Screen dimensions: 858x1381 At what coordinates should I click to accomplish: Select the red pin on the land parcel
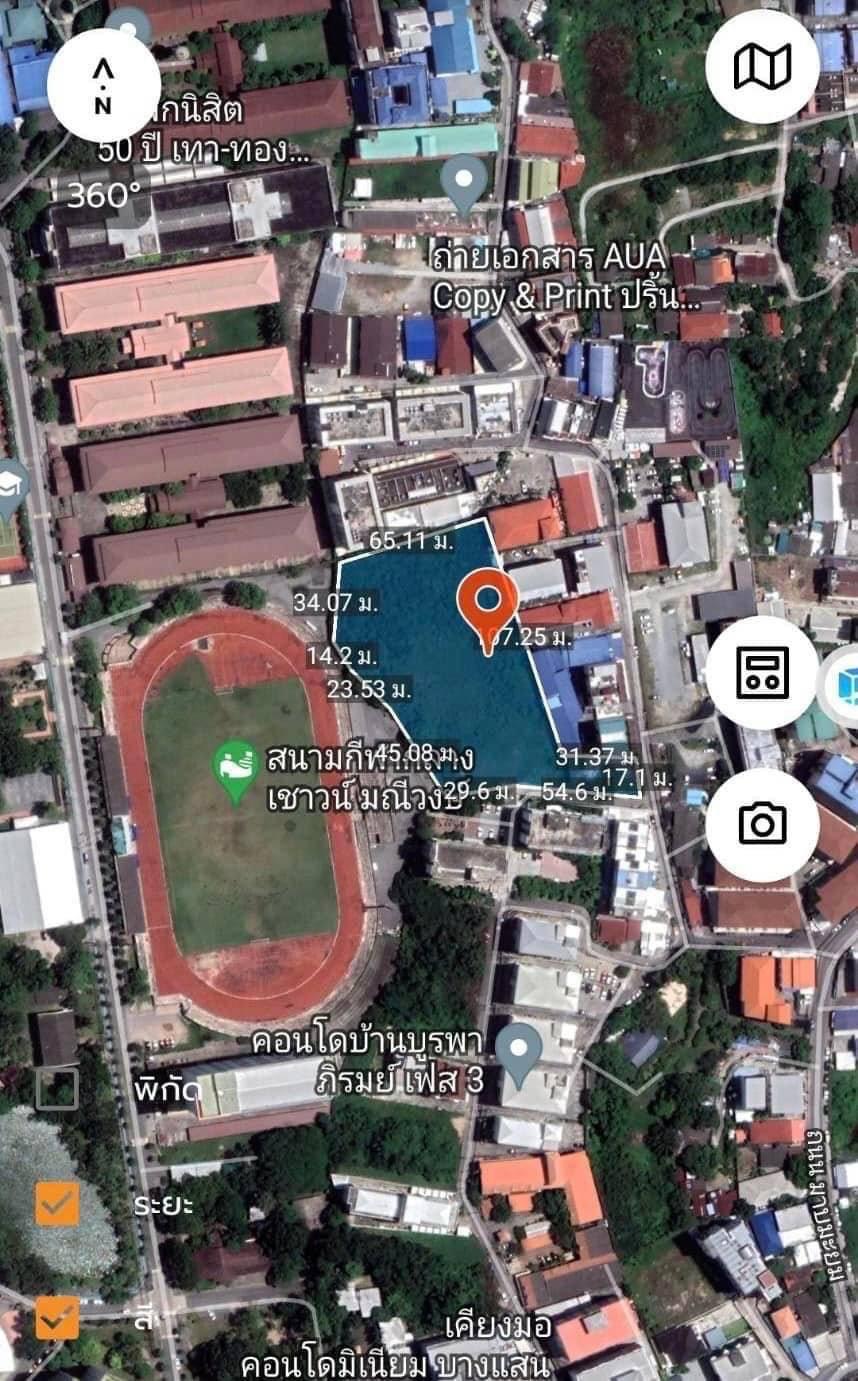coord(487,605)
